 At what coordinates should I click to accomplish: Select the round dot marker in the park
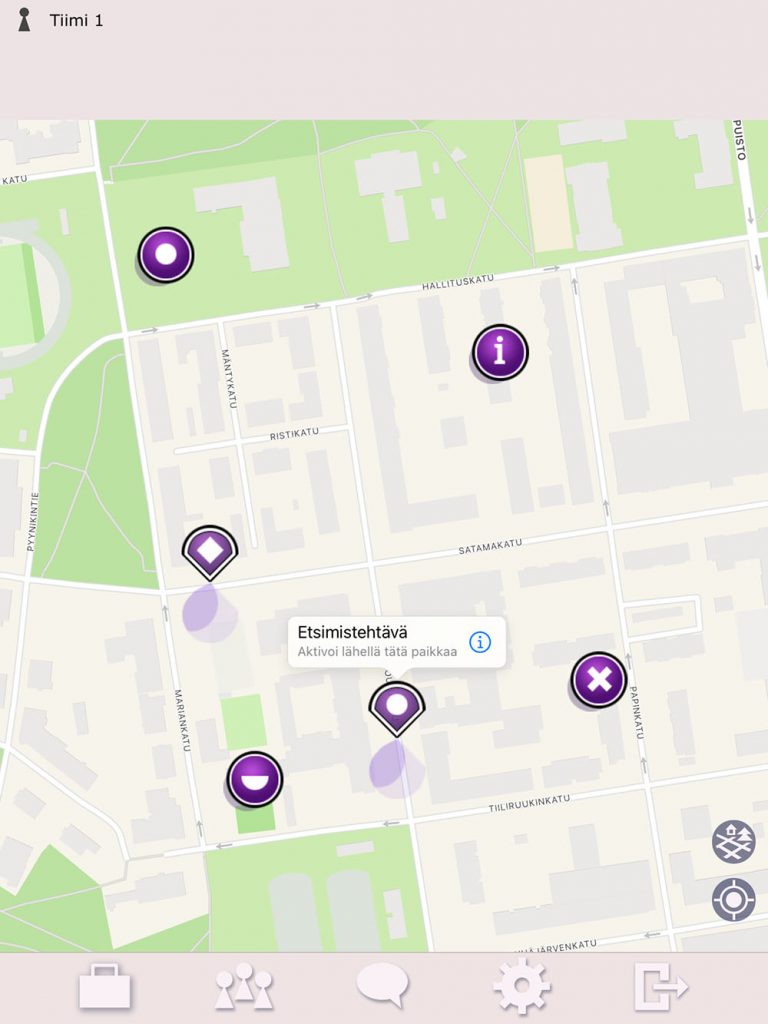tap(166, 254)
